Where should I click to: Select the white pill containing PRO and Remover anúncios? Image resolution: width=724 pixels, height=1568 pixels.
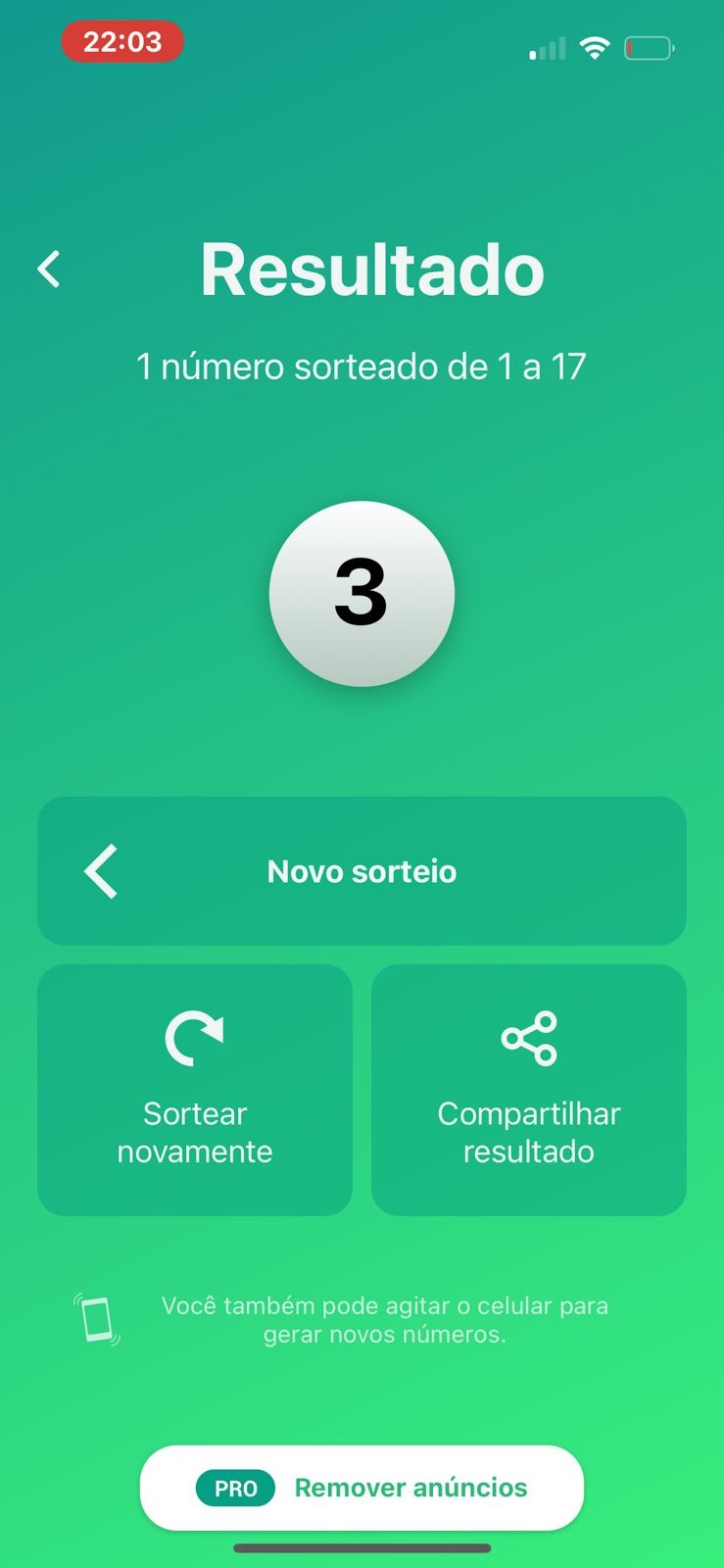(362, 1488)
